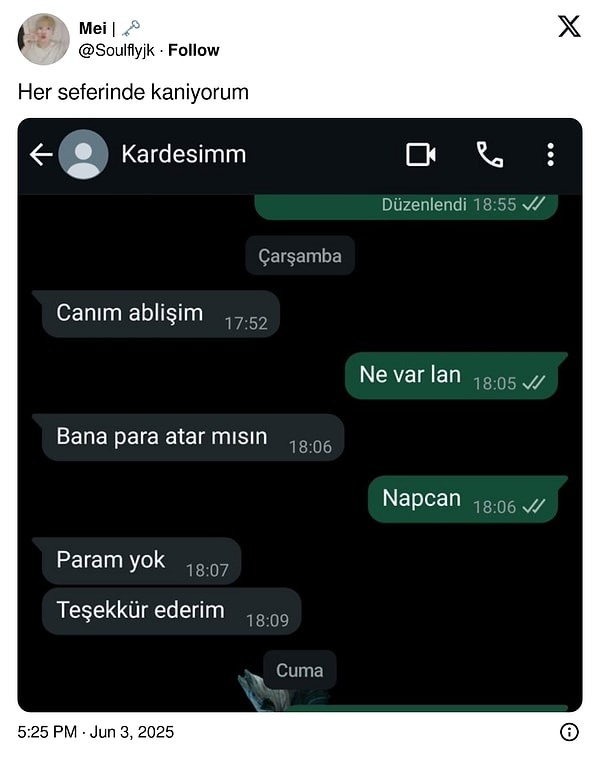
Task: Open the tweet info icon
Action: 569,732
